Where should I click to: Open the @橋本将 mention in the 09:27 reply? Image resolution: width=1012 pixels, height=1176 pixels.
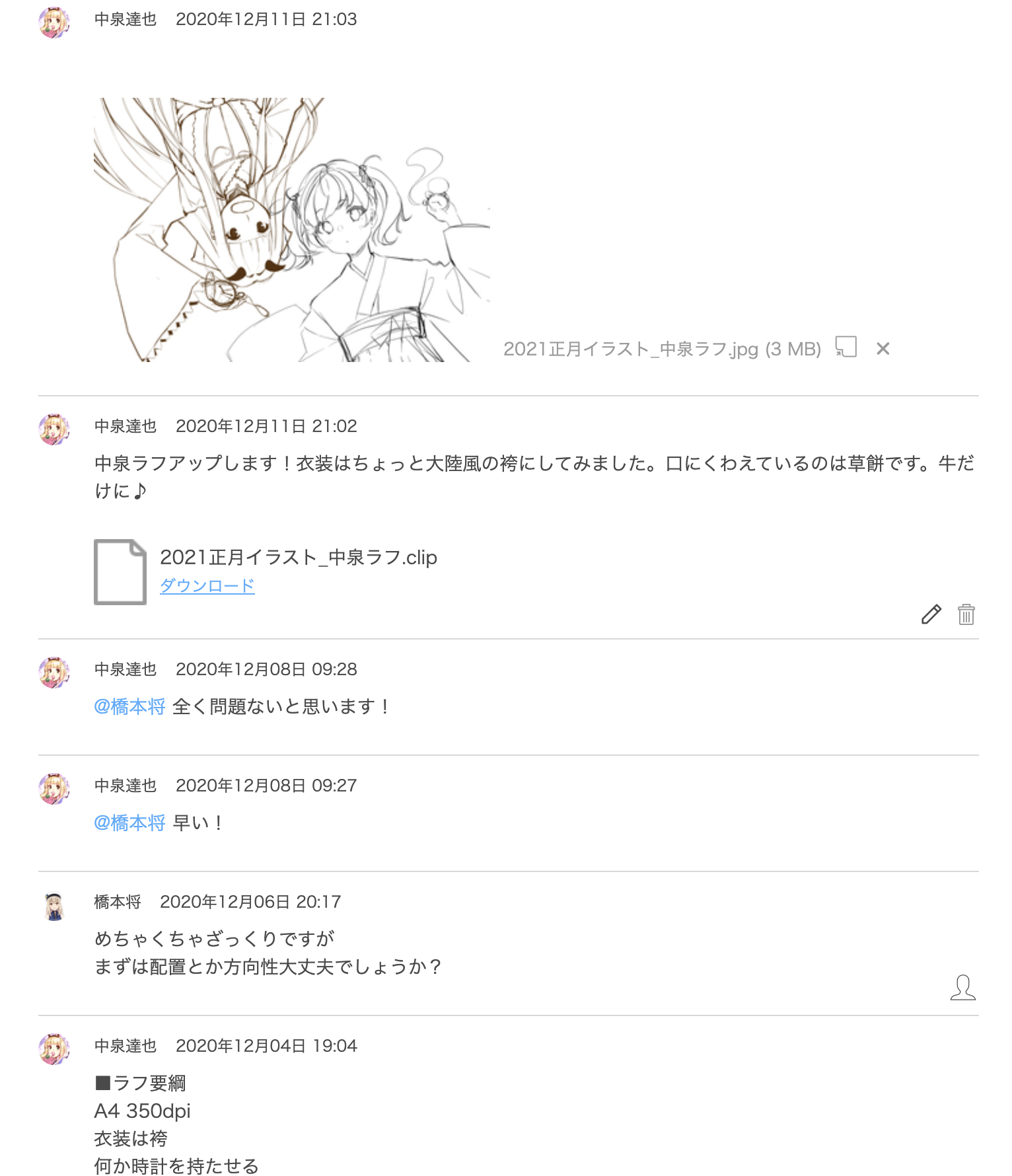point(130,824)
